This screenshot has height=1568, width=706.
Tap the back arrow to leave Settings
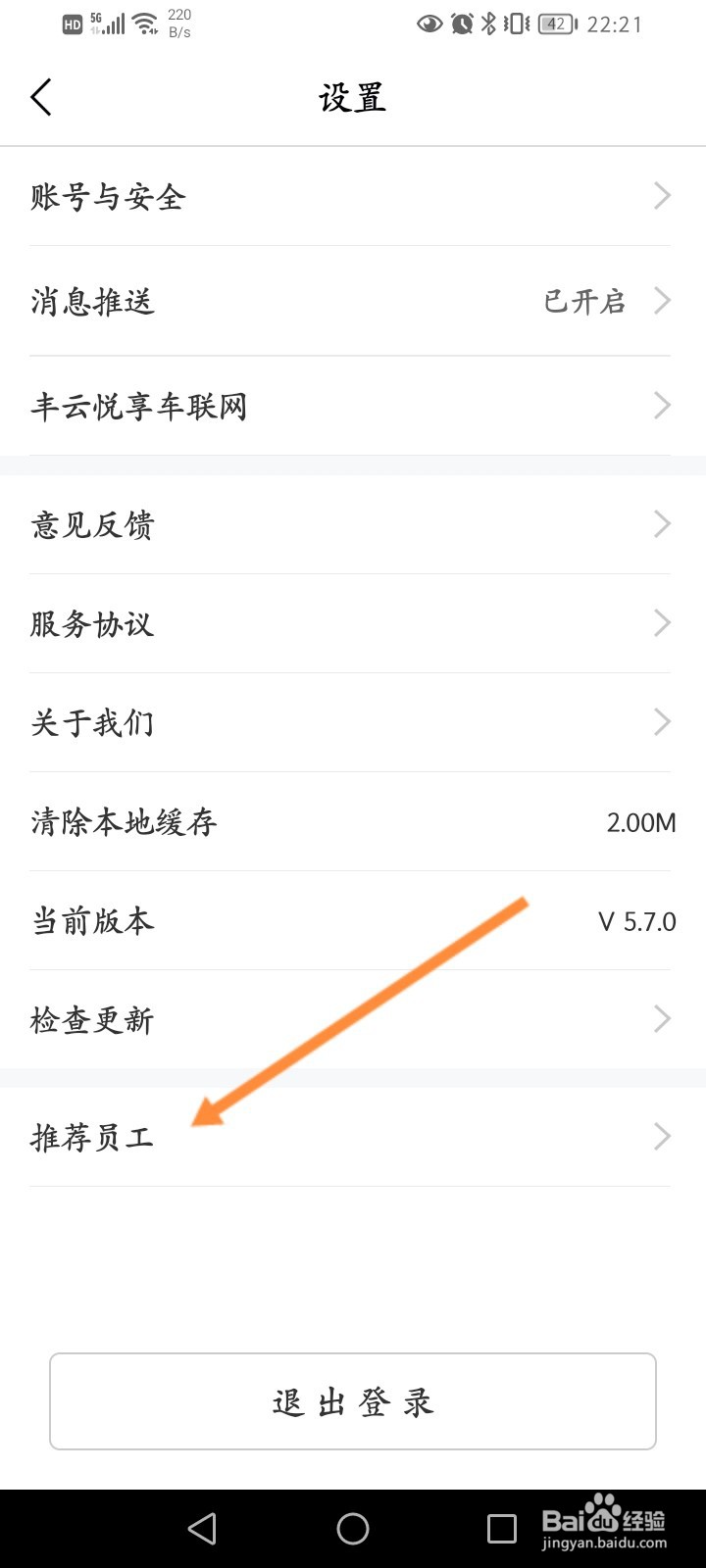tap(41, 97)
